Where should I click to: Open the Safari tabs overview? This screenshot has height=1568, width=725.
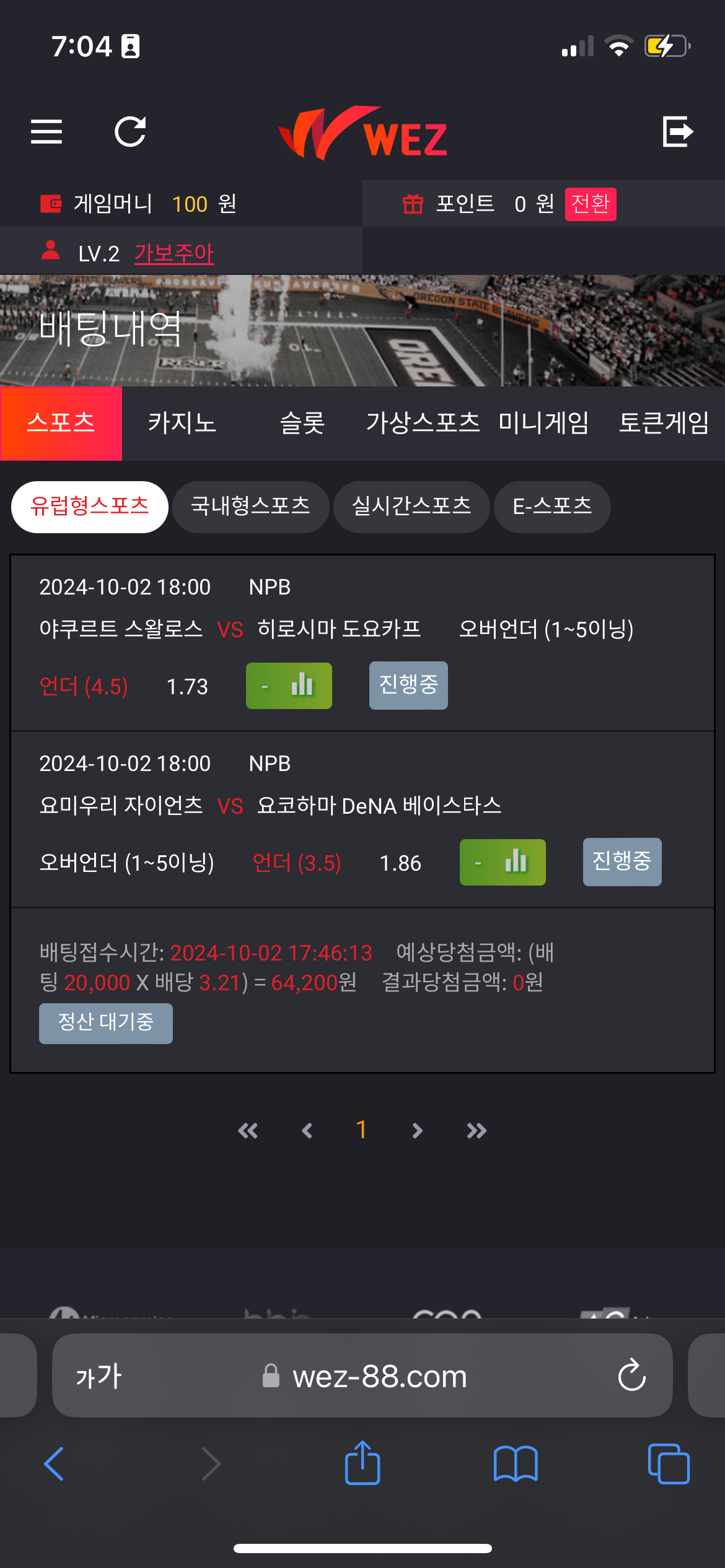pyautogui.click(x=668, y=1464)
